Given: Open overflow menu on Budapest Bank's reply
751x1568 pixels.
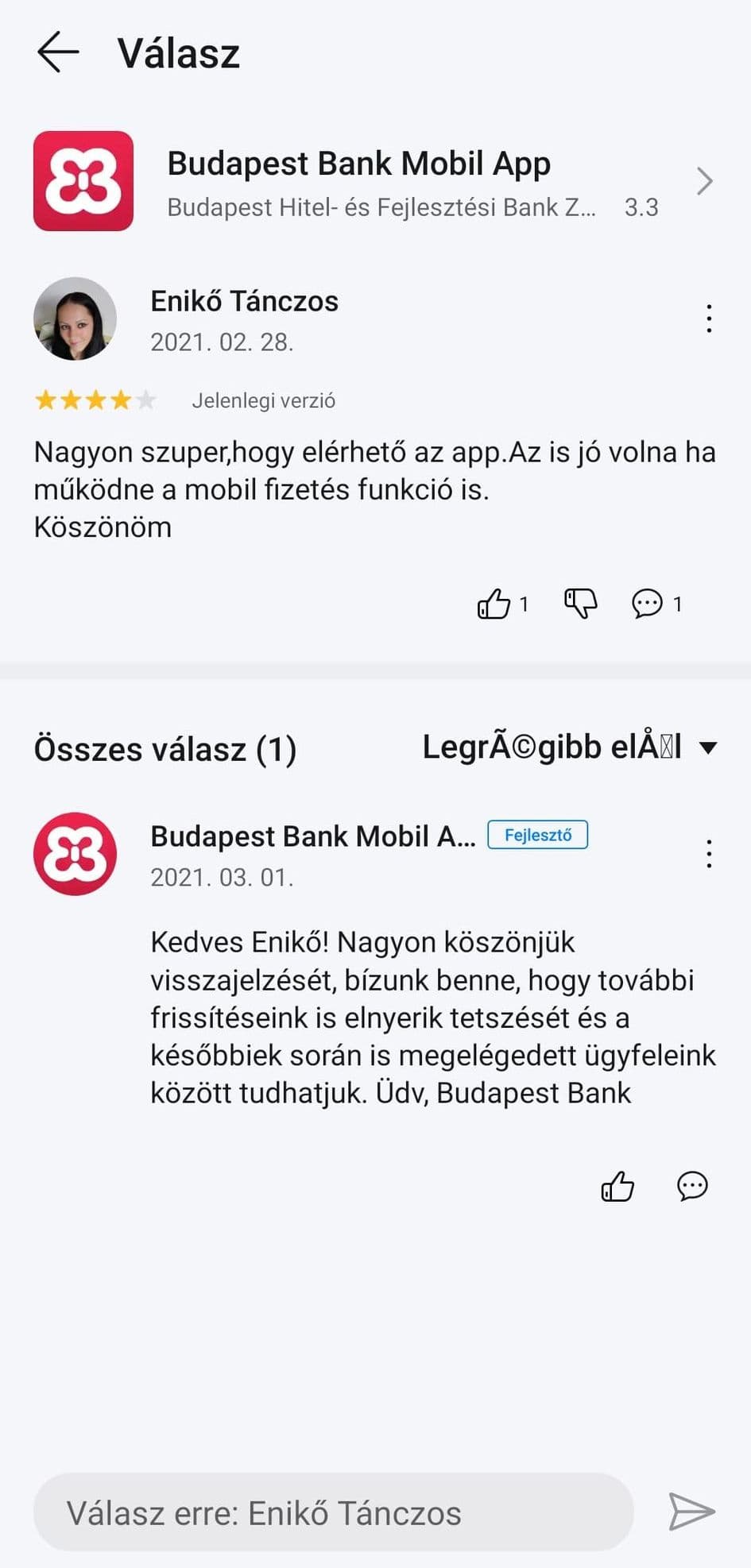Looking at the screenshot, I should [709, 854].
